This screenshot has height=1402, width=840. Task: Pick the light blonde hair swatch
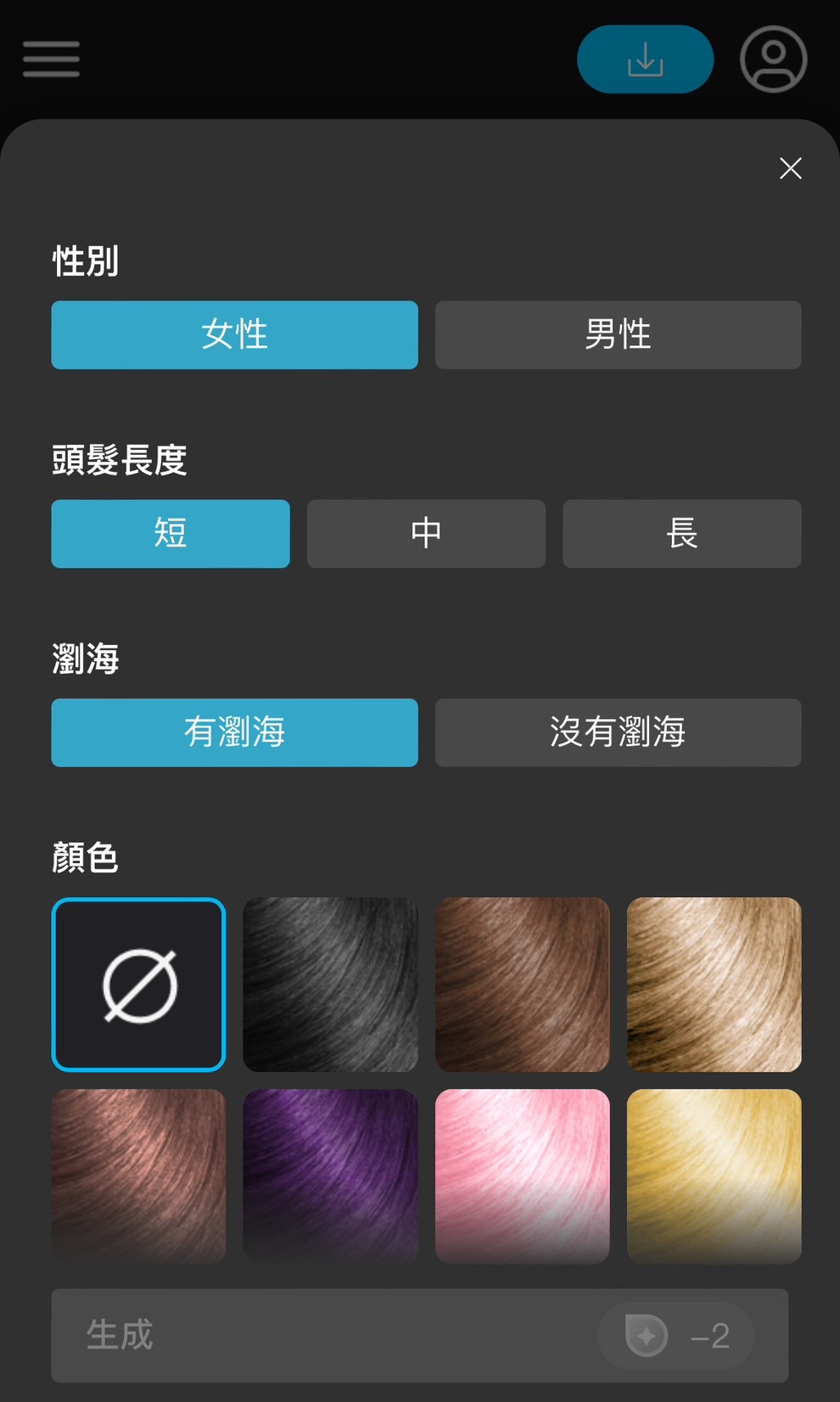714,984
